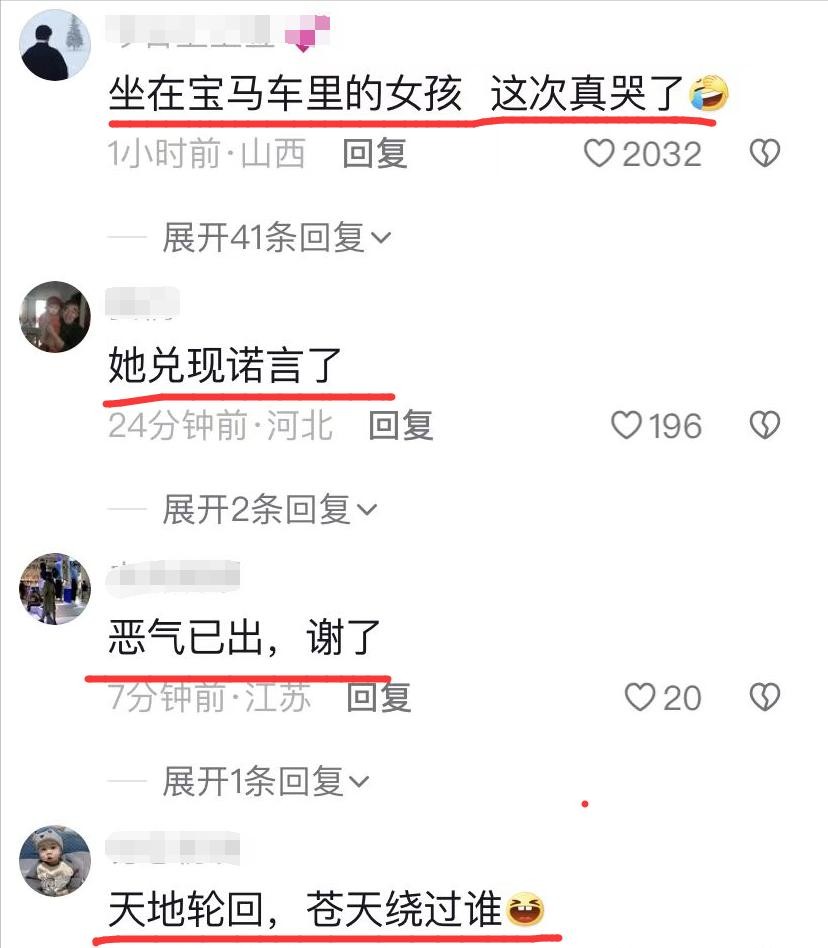The height and width of the screenshot is (948, 828).
Task: Like the comment with 2032 likes
Action: [599, 154]
